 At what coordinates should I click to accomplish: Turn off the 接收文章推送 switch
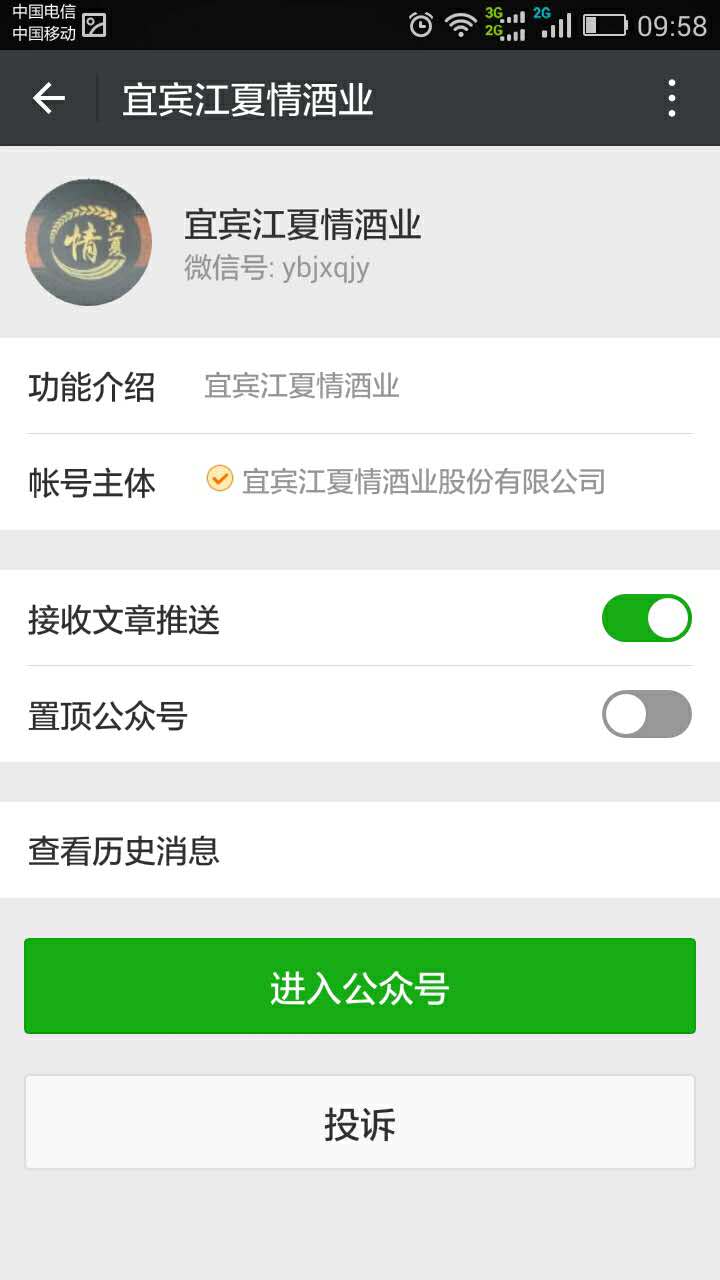[x=646, y=618]
